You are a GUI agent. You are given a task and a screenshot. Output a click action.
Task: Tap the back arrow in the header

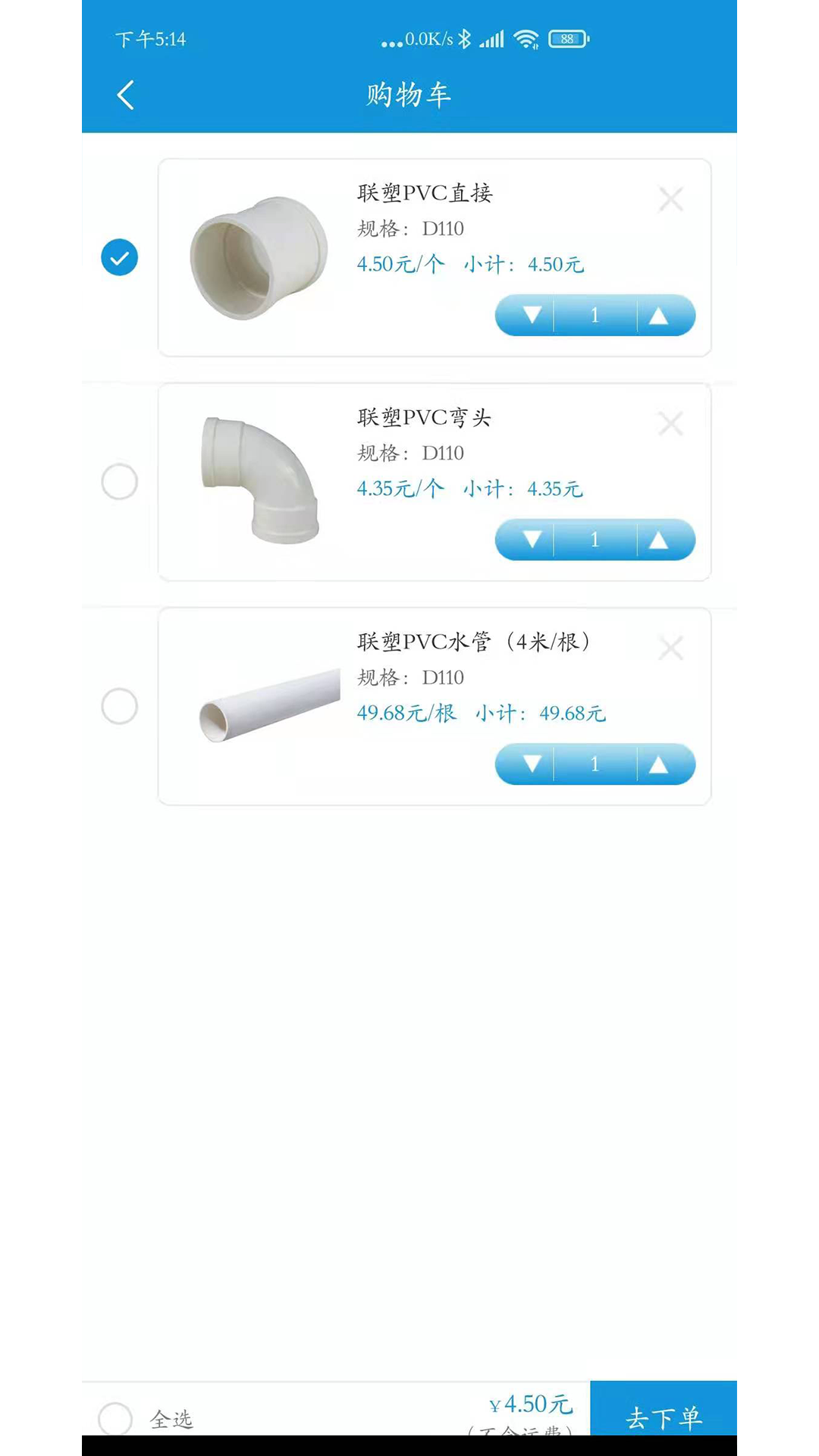point(126,94)
